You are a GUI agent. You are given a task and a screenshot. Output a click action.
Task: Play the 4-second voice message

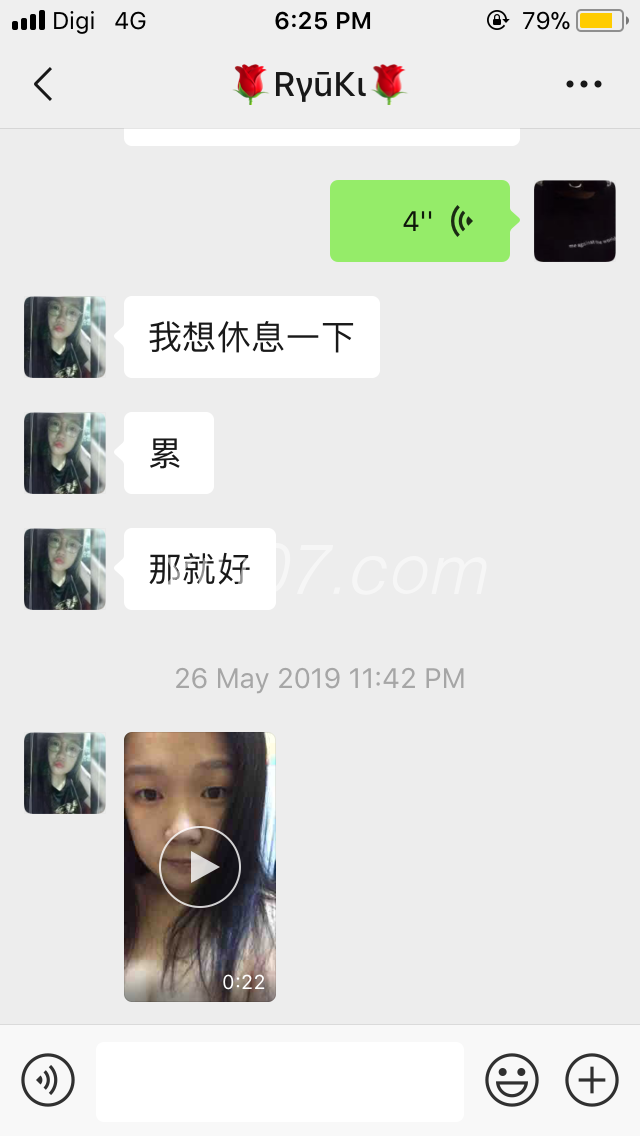tap(420, 221)
